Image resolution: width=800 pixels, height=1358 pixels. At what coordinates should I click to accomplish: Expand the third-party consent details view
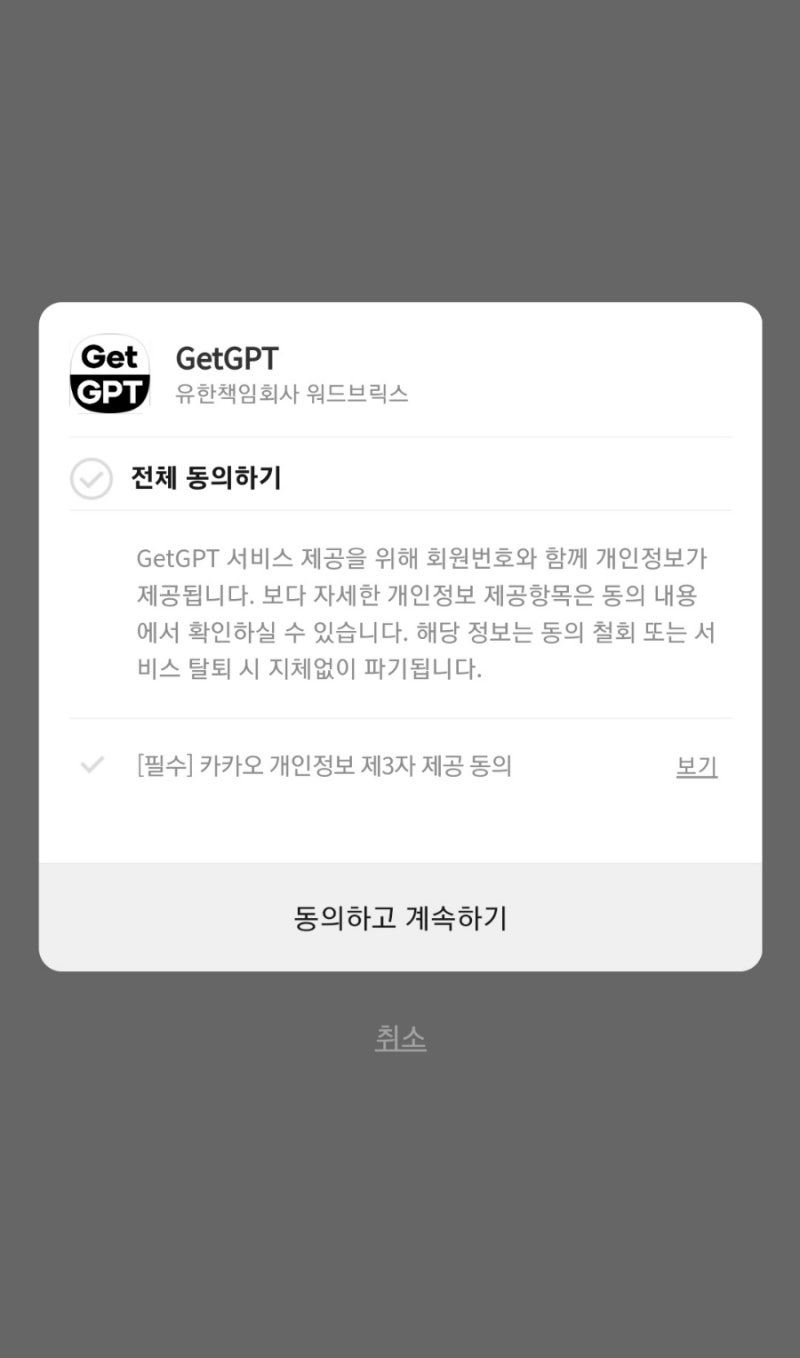[695, 765]
